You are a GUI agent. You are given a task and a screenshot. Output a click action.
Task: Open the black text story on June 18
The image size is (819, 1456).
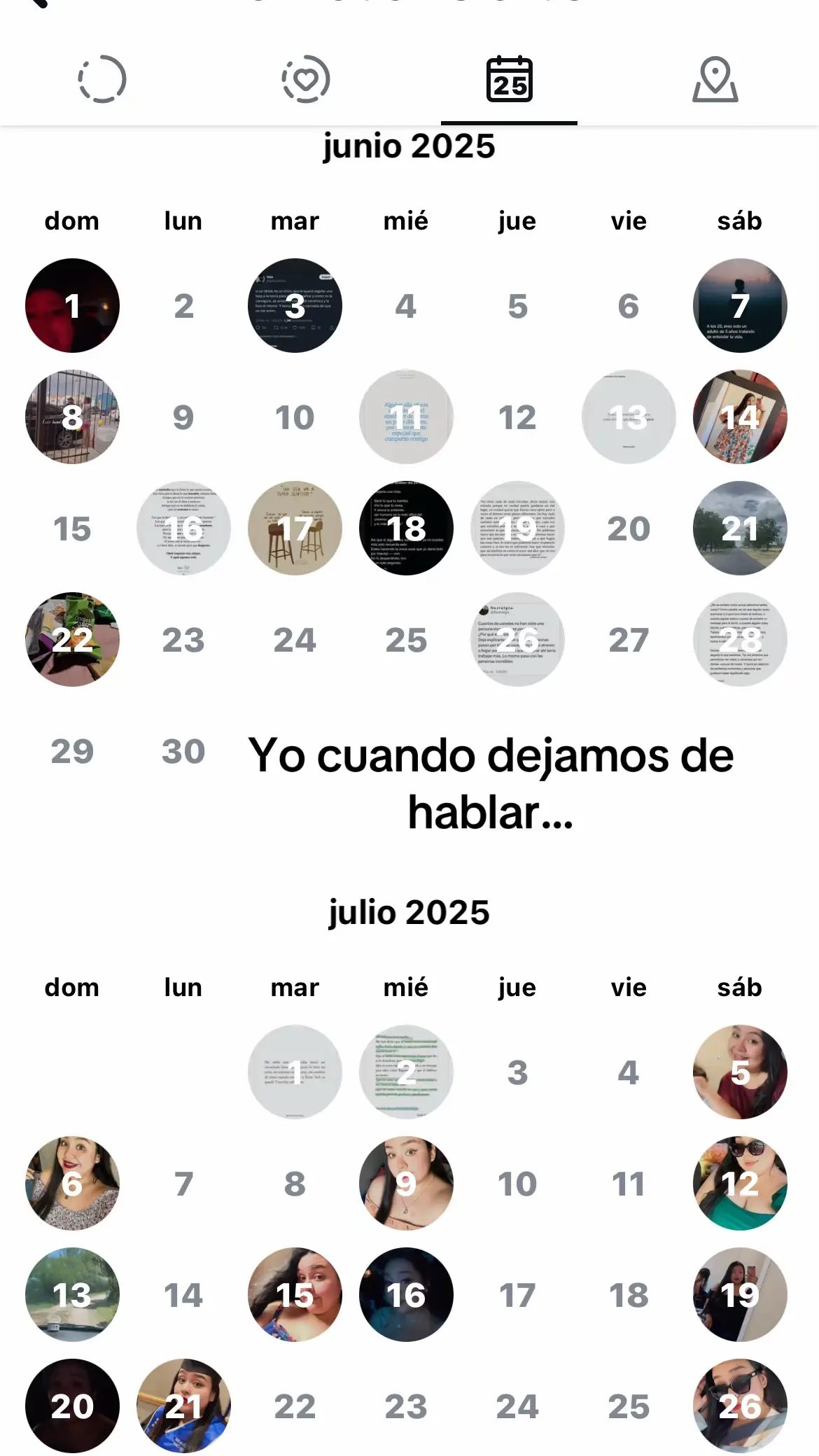click(x=406, y=528)
